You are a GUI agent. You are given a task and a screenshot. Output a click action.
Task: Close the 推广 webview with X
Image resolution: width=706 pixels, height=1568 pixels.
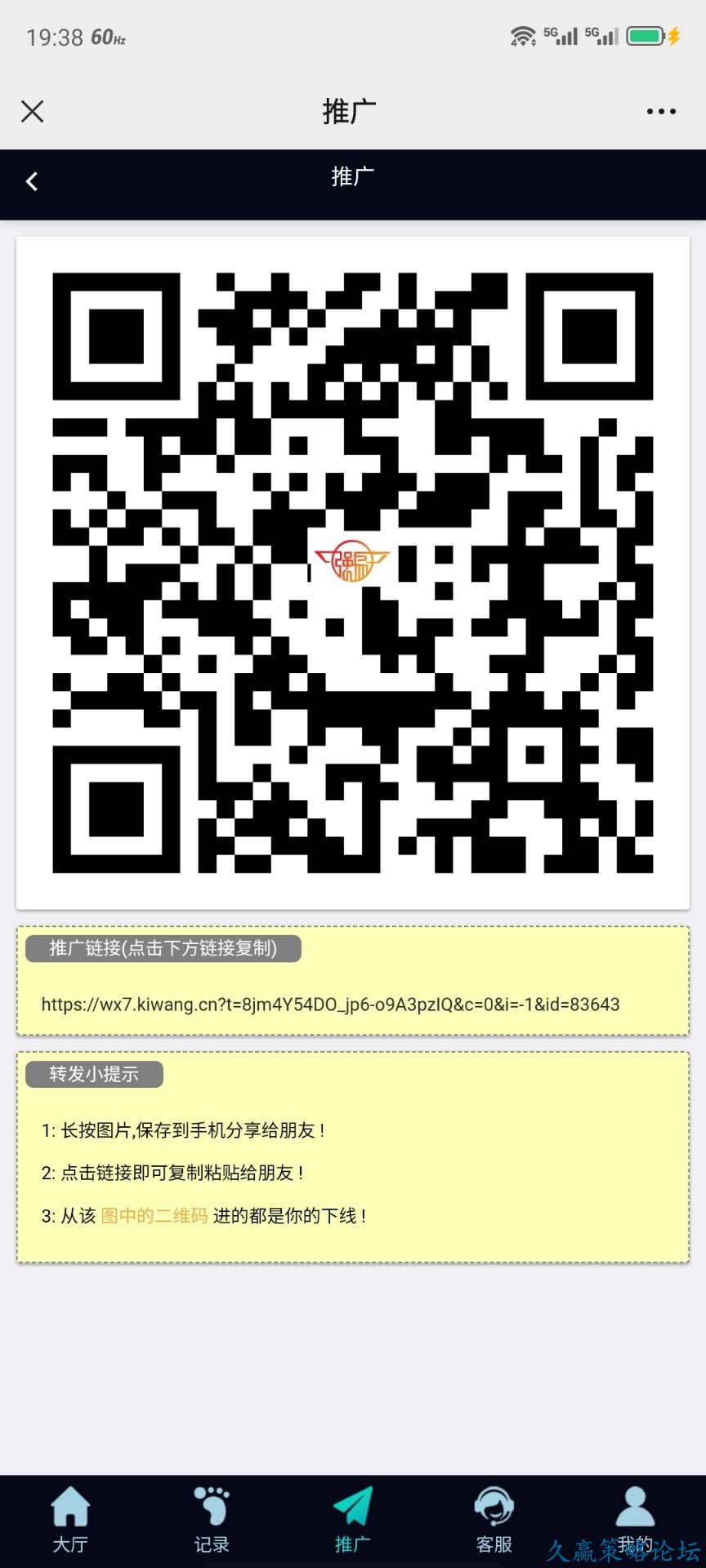coord(32,111)
